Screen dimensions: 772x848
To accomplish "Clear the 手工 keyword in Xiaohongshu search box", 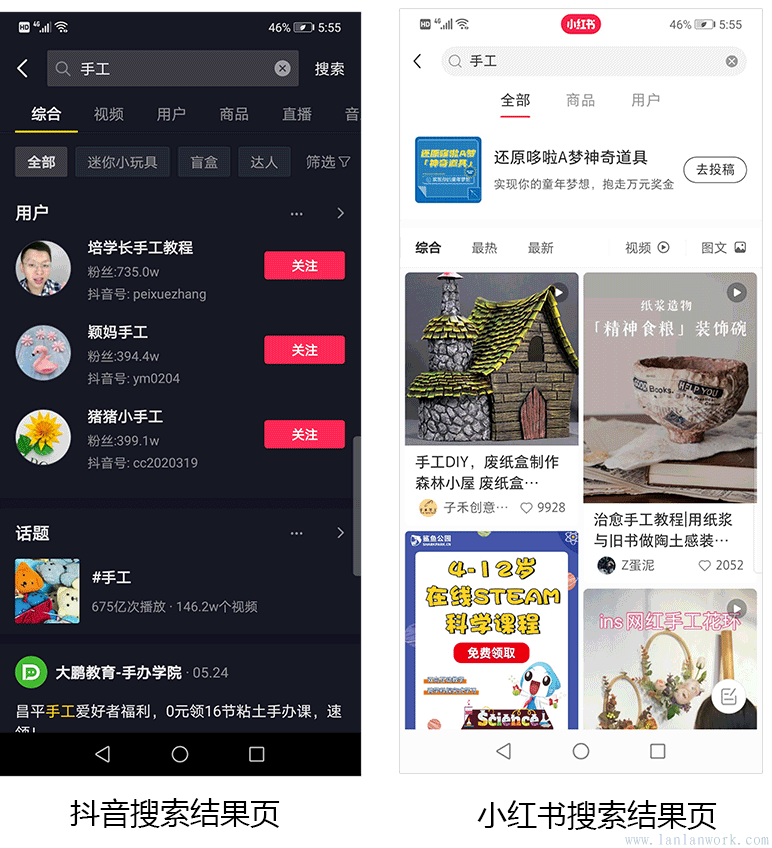I will 731,61.
